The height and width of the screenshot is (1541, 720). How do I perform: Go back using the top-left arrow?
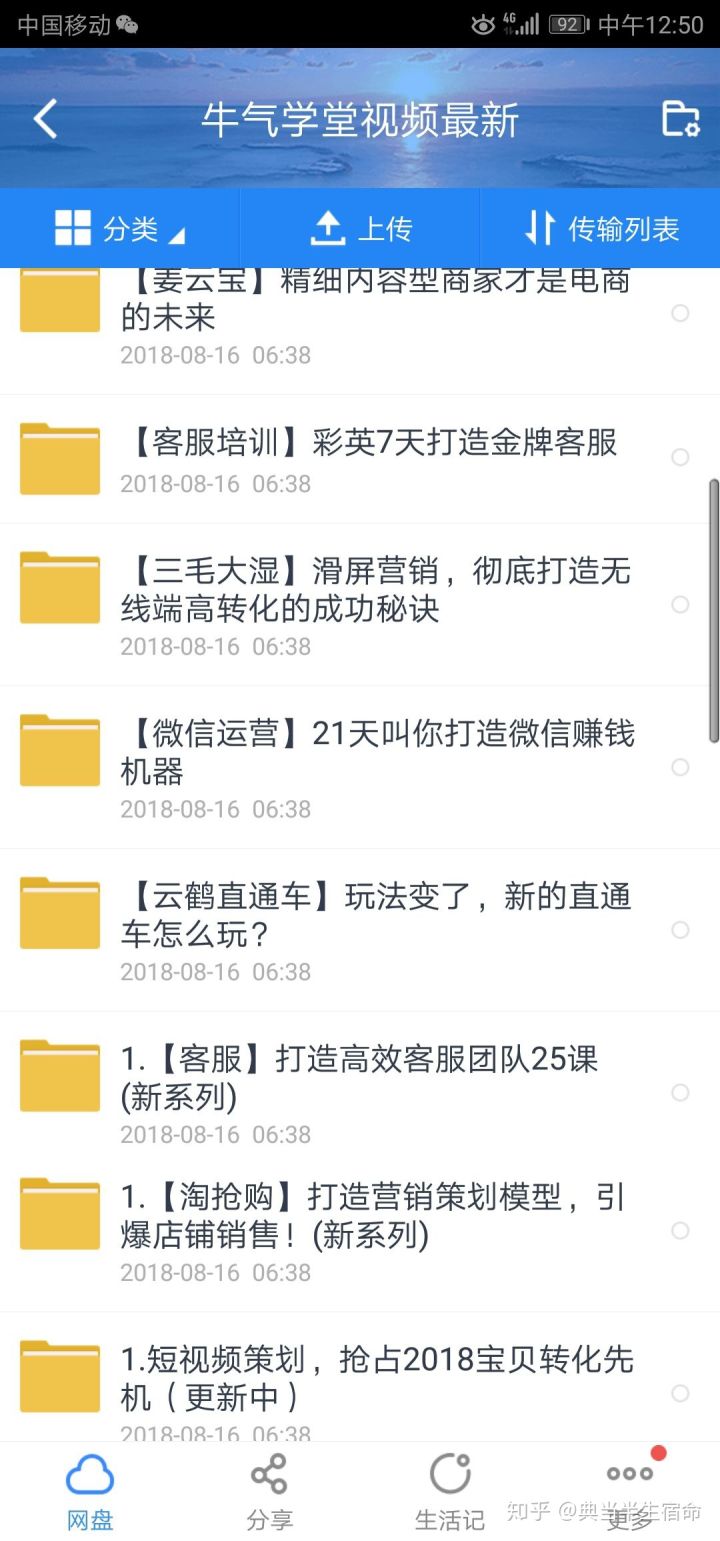45,120
